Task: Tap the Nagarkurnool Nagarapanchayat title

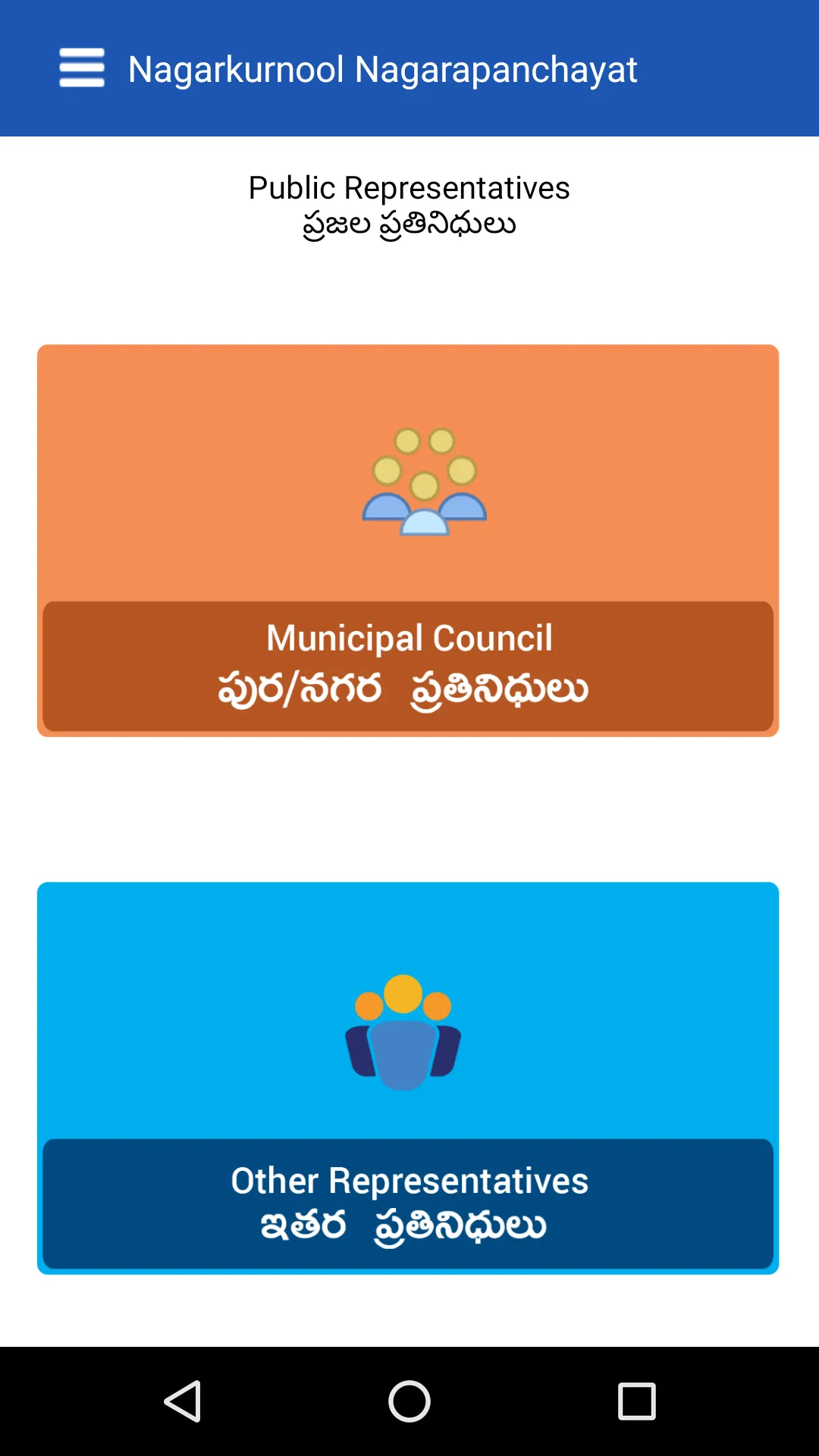Action: [382, 70]
